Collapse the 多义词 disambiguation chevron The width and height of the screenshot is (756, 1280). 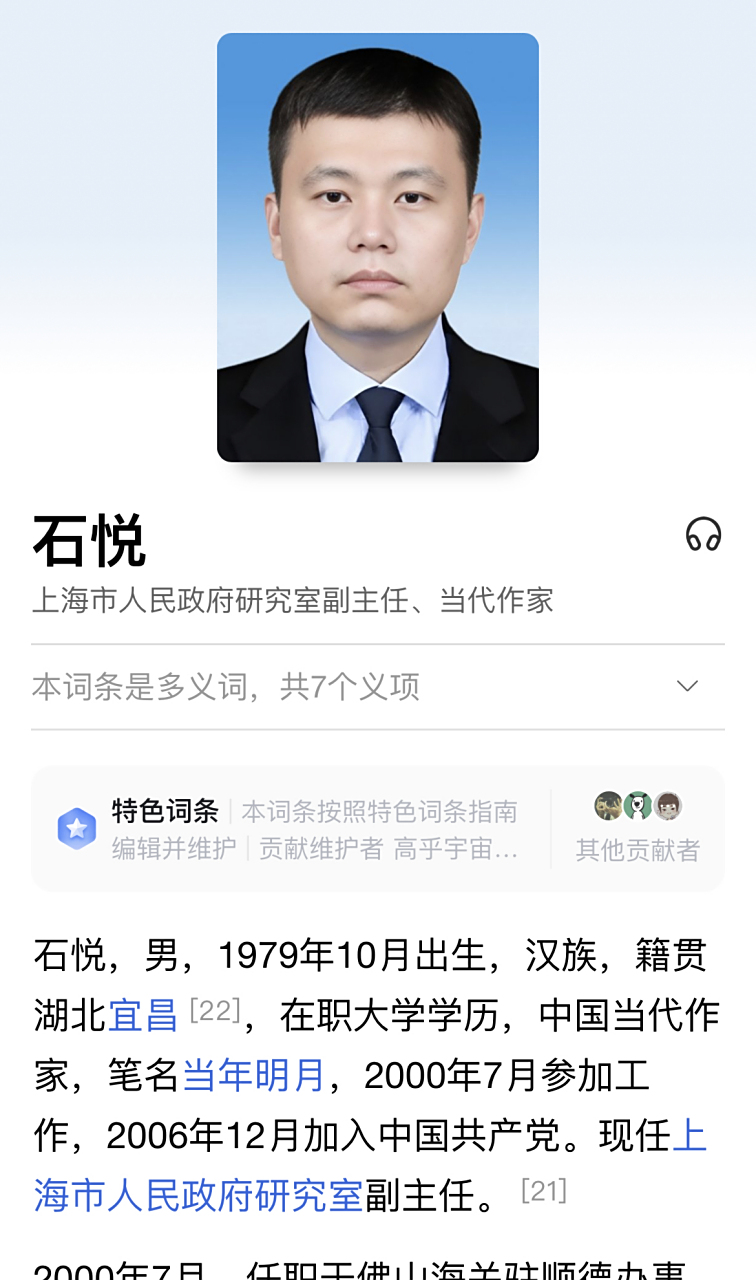click(687, 686)
